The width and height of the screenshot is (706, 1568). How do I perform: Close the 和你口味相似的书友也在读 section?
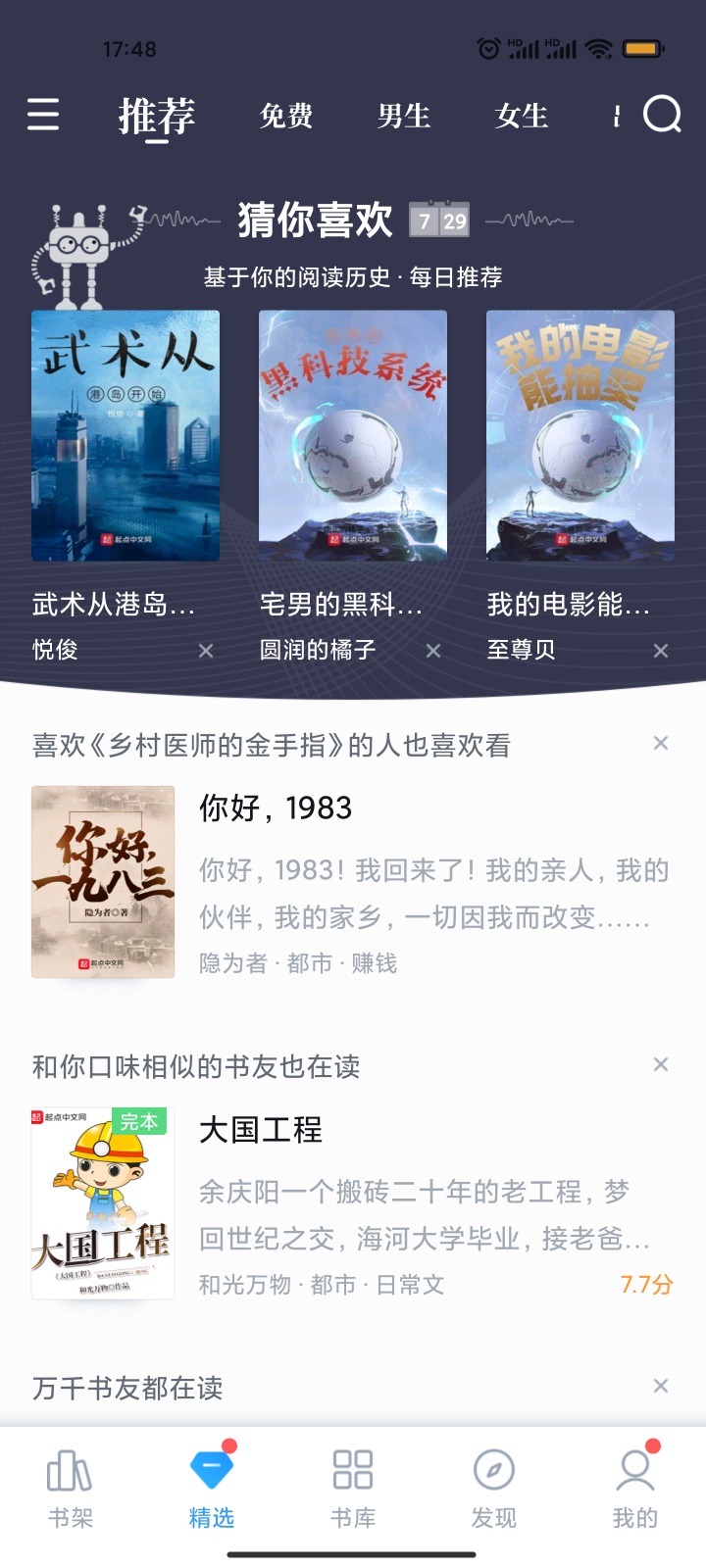[661, 1065]
